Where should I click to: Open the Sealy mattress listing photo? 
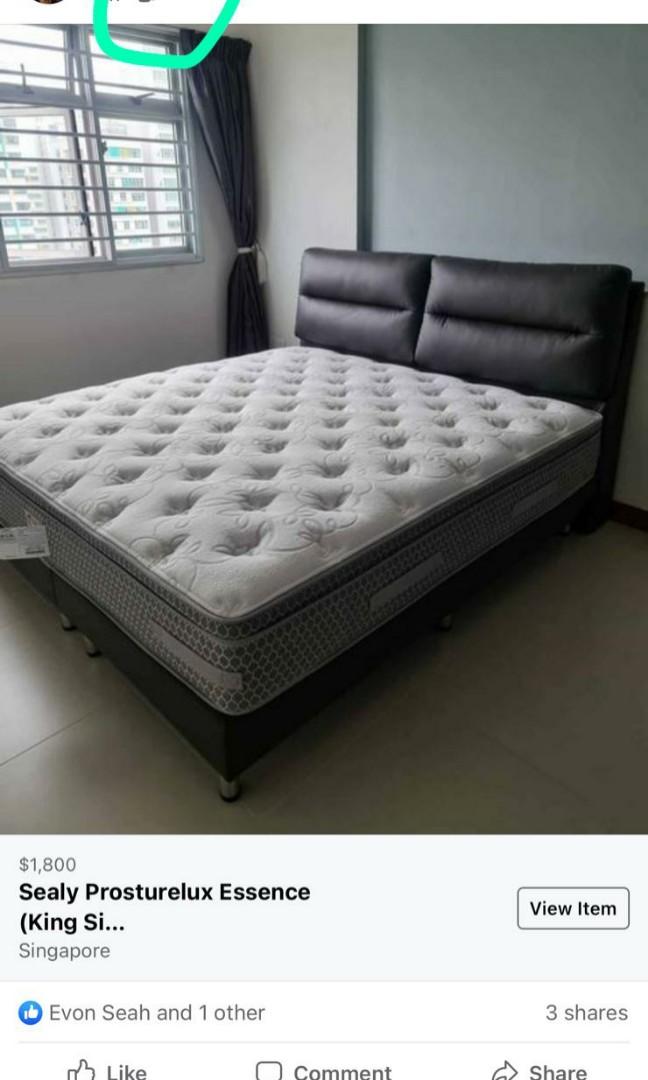click(x=324, y=430)
